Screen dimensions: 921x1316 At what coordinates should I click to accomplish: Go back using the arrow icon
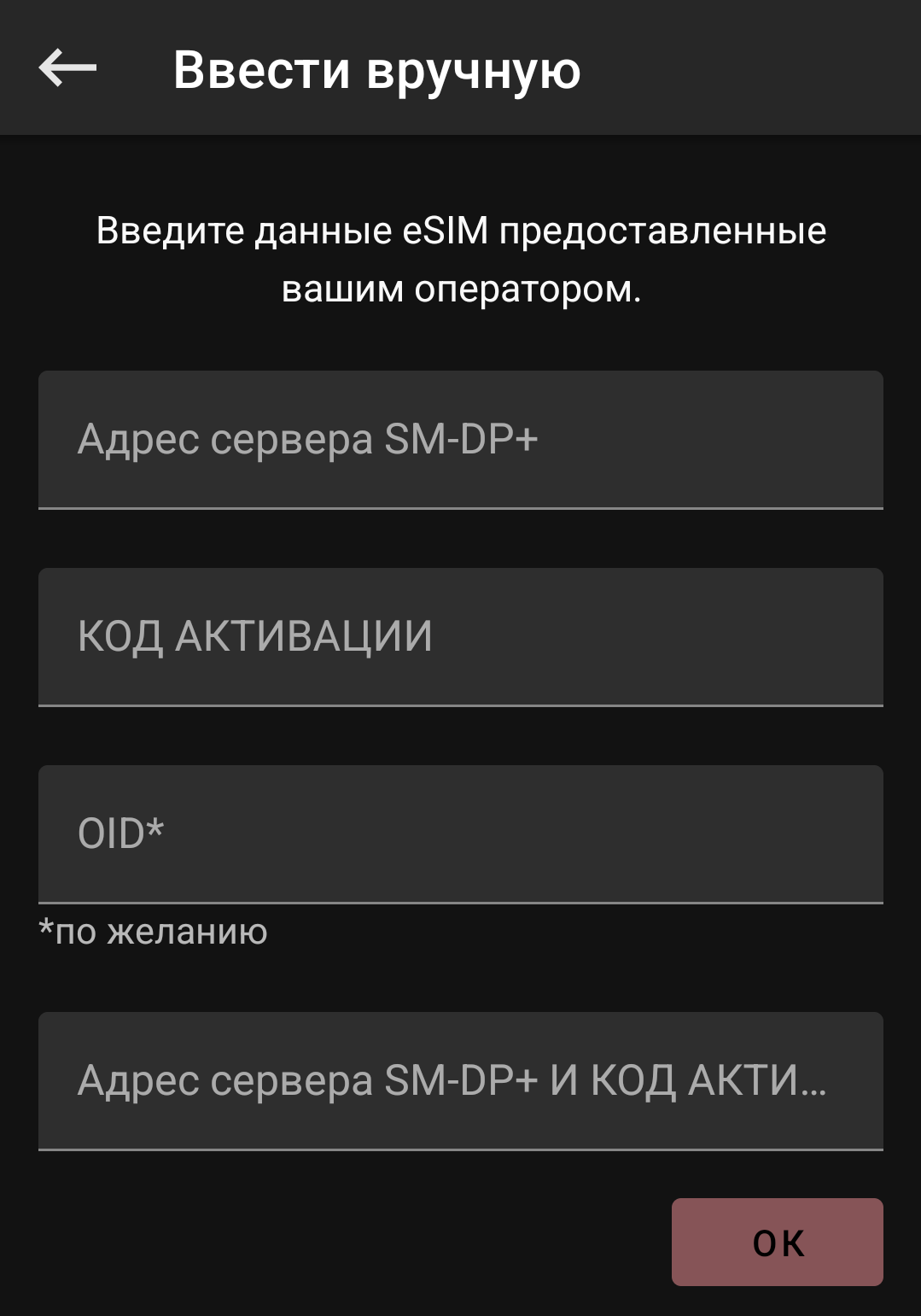point(67,68)
